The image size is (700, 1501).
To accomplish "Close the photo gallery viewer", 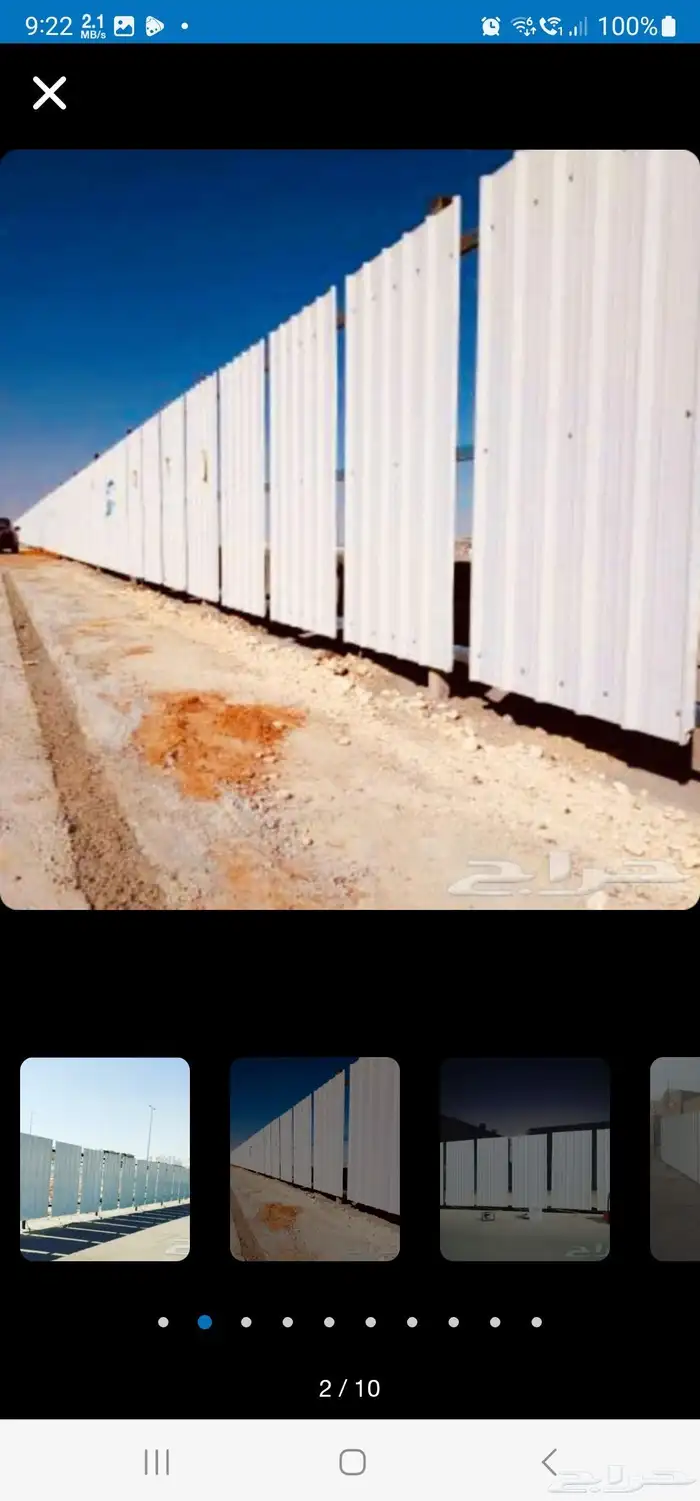I will coord(49,93).
